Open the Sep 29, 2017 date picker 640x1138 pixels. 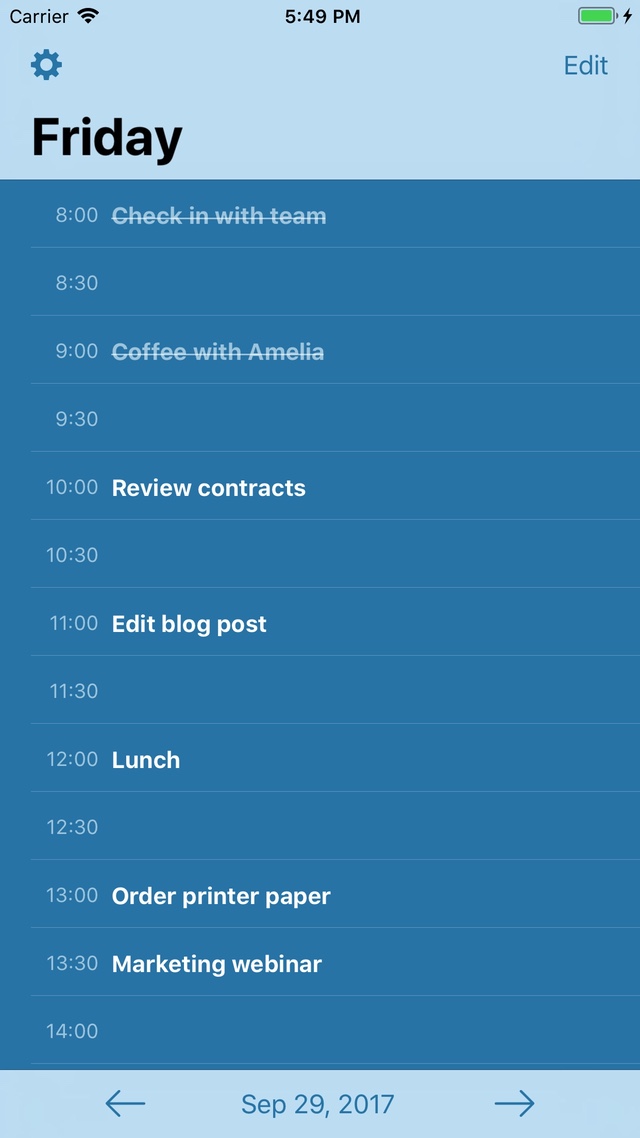click(x=318, y=1104)
